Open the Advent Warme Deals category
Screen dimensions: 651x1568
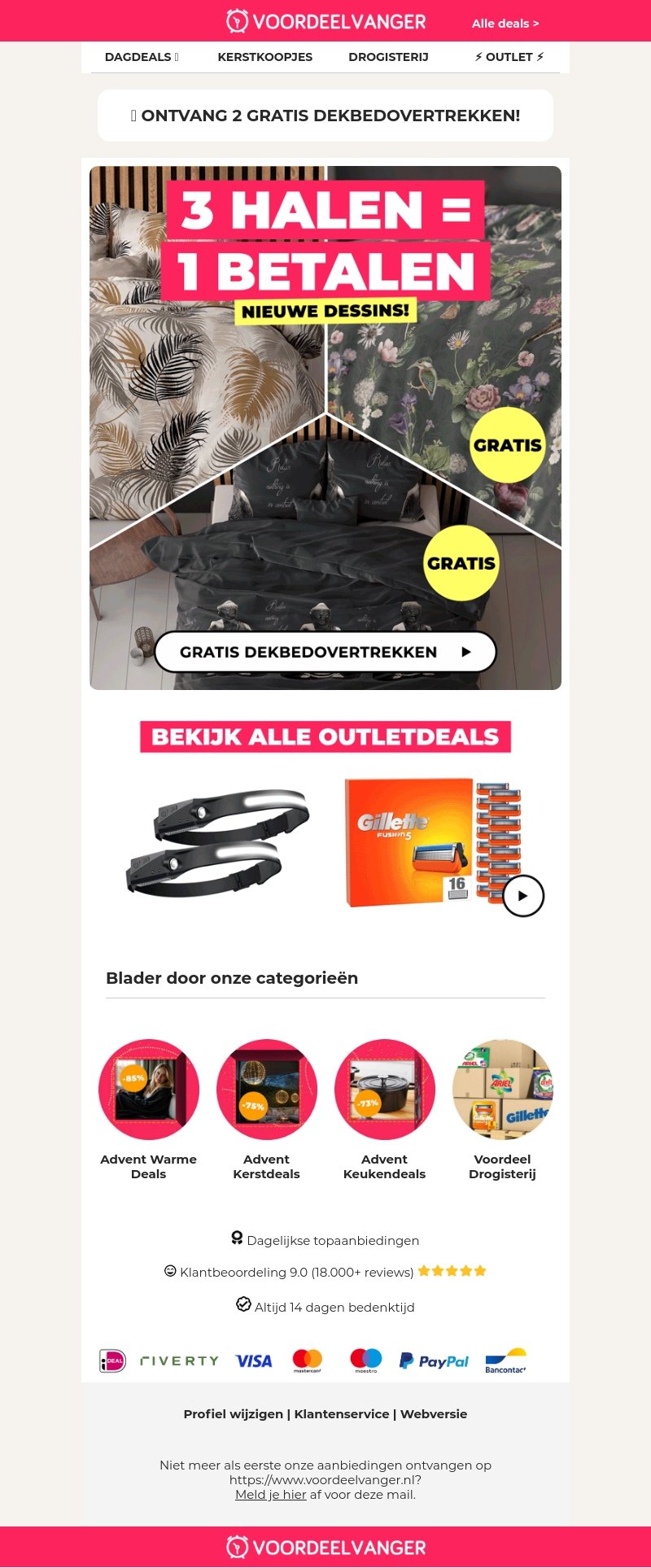pyautogui.click(x=149, y=1090)
